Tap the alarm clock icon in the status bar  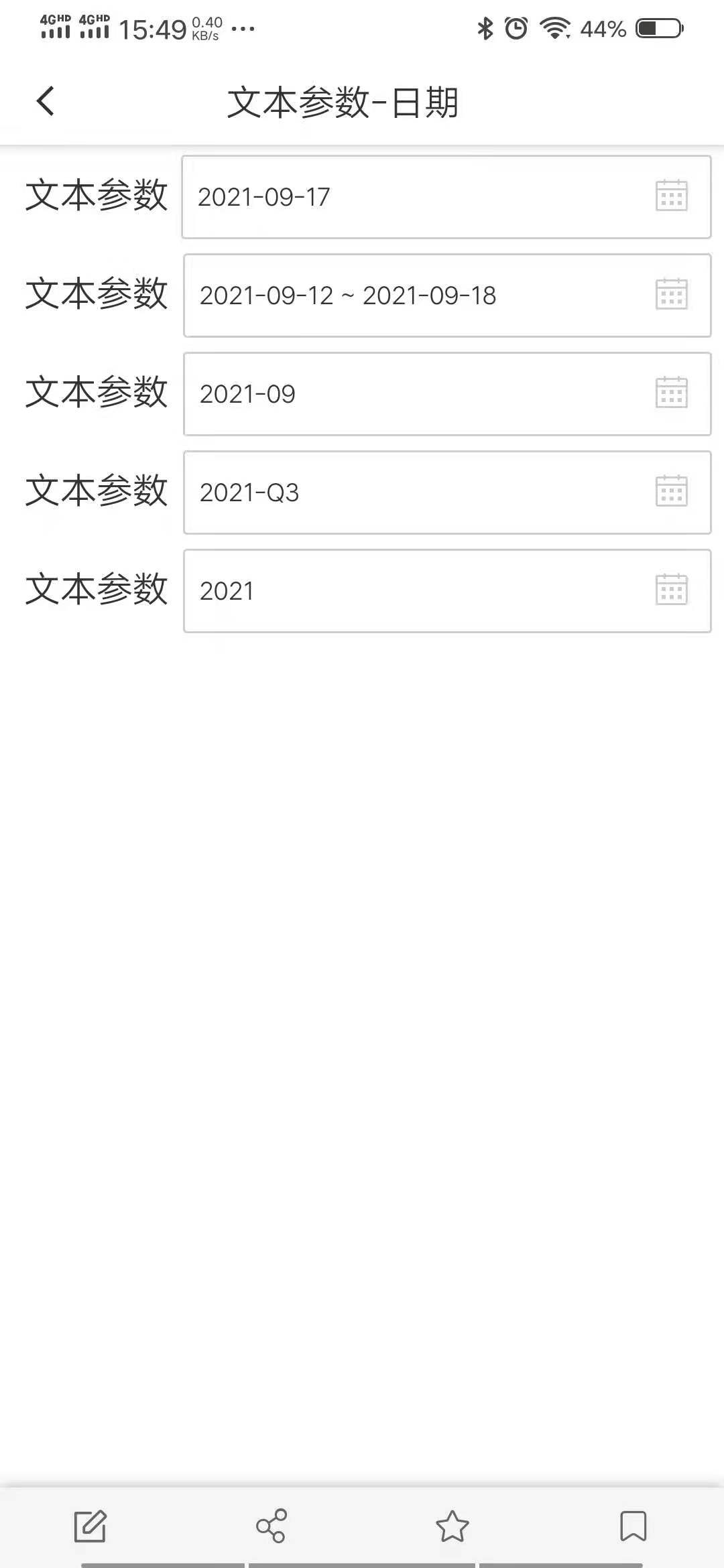pos(516,28)
